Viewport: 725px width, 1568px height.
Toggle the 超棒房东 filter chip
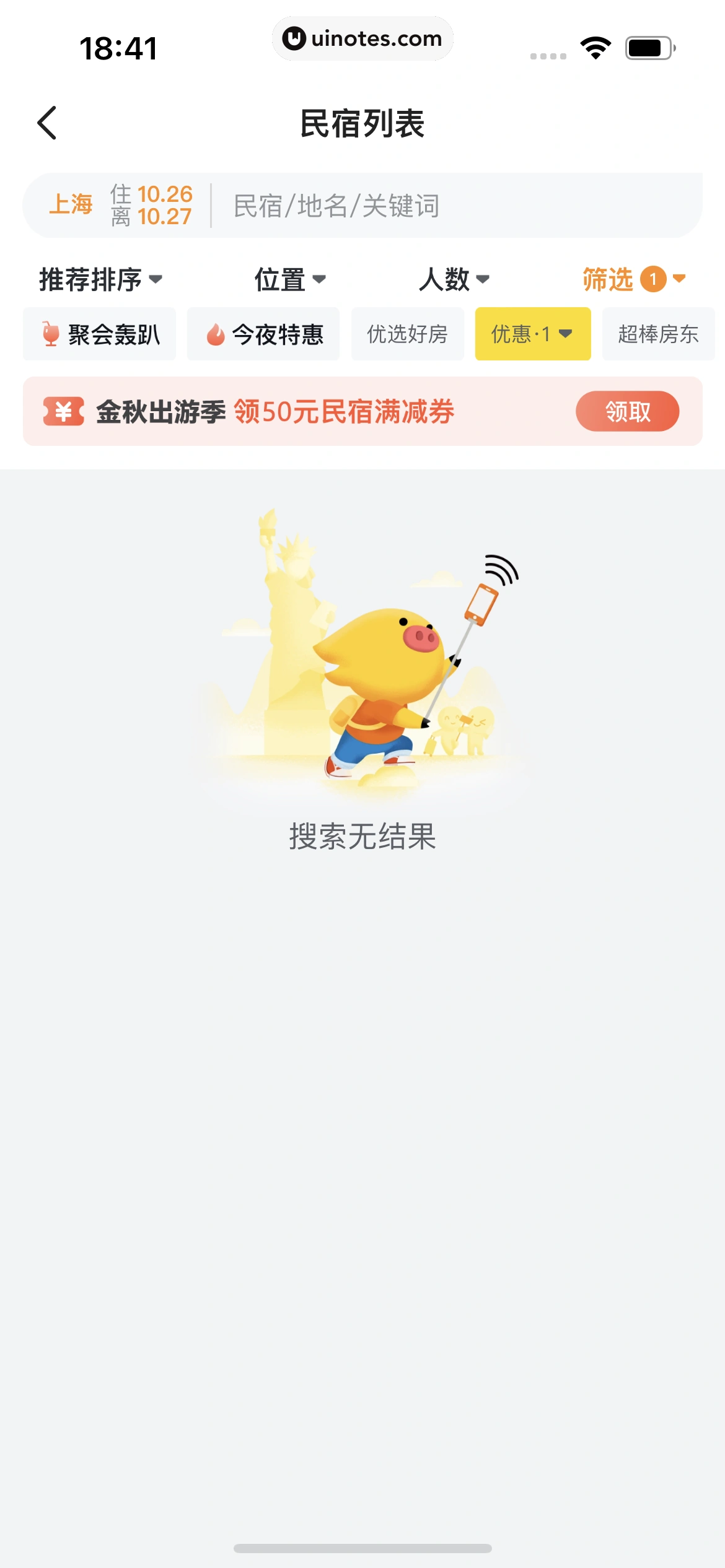[658, 334]
